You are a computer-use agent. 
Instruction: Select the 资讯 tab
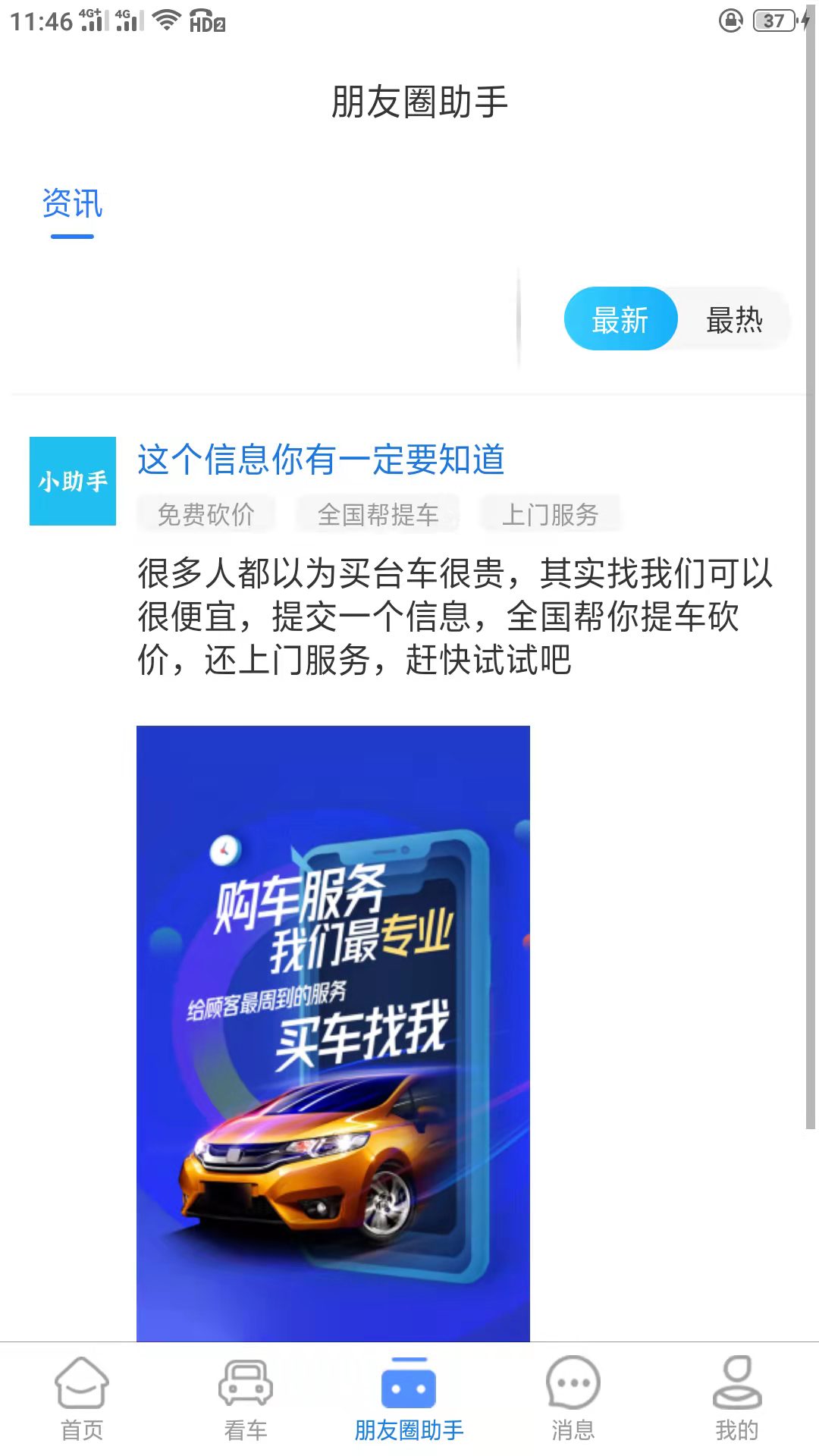click(x=72, y=205)
